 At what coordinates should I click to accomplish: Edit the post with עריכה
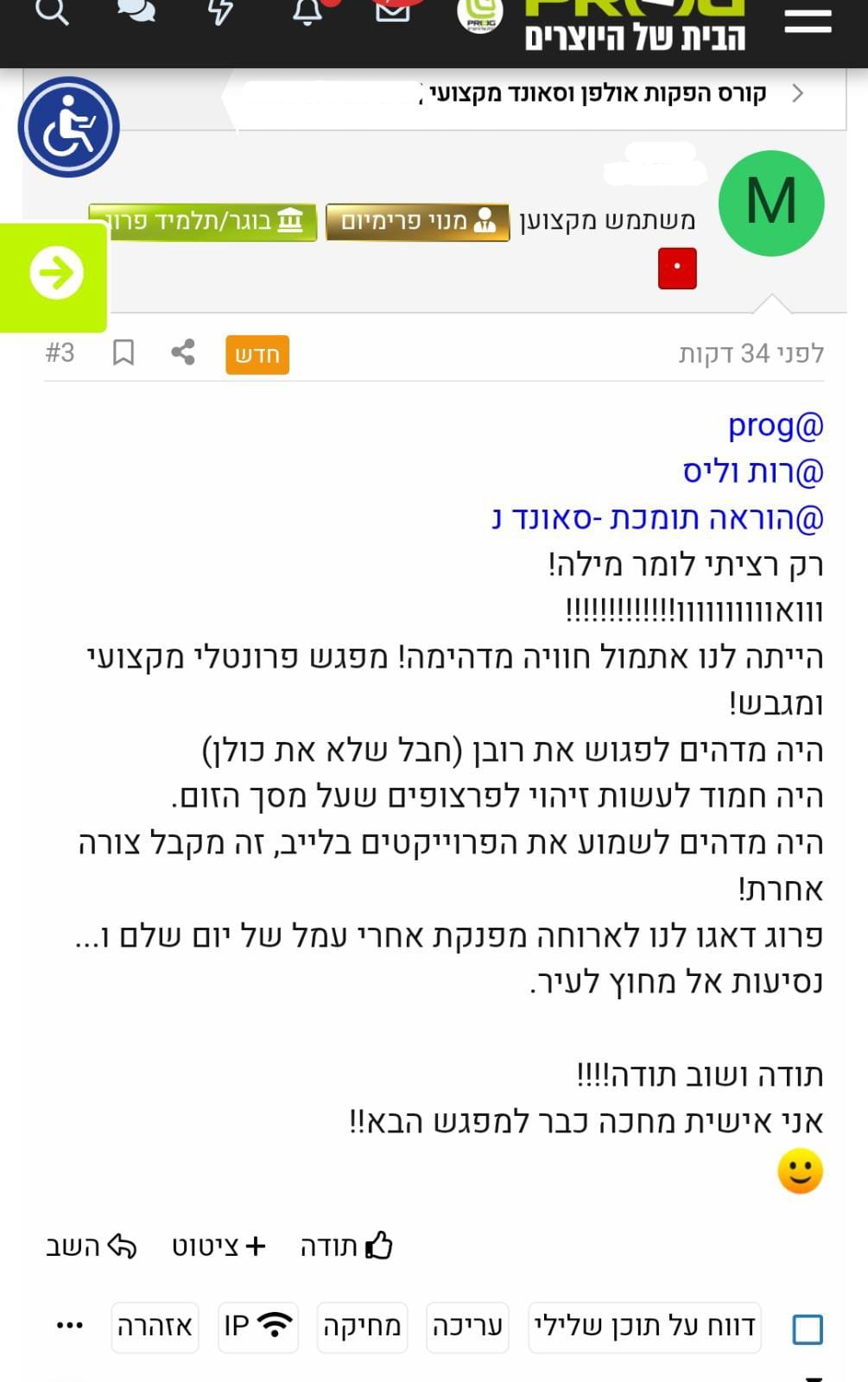(x=467, y=1327)
